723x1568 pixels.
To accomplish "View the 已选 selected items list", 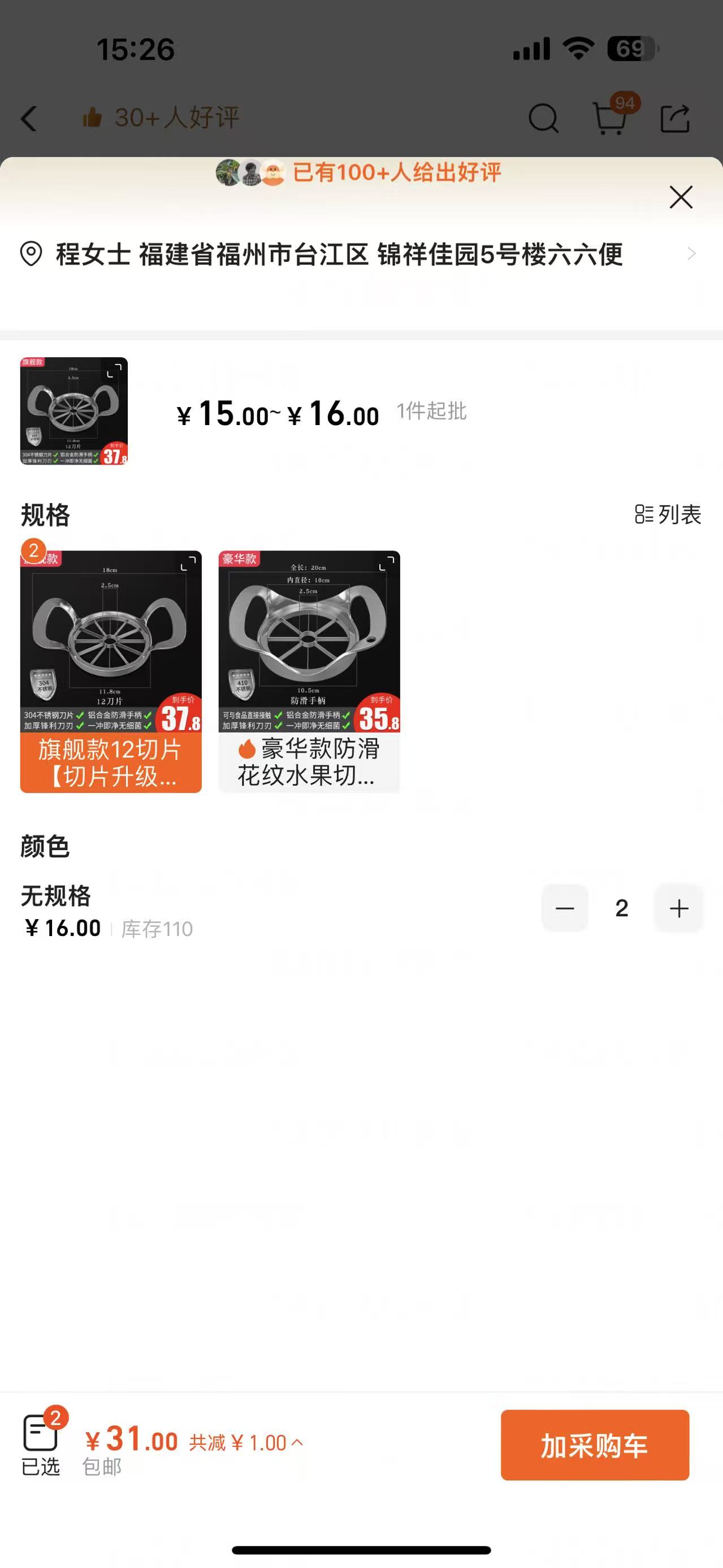I will (41, 1444).
